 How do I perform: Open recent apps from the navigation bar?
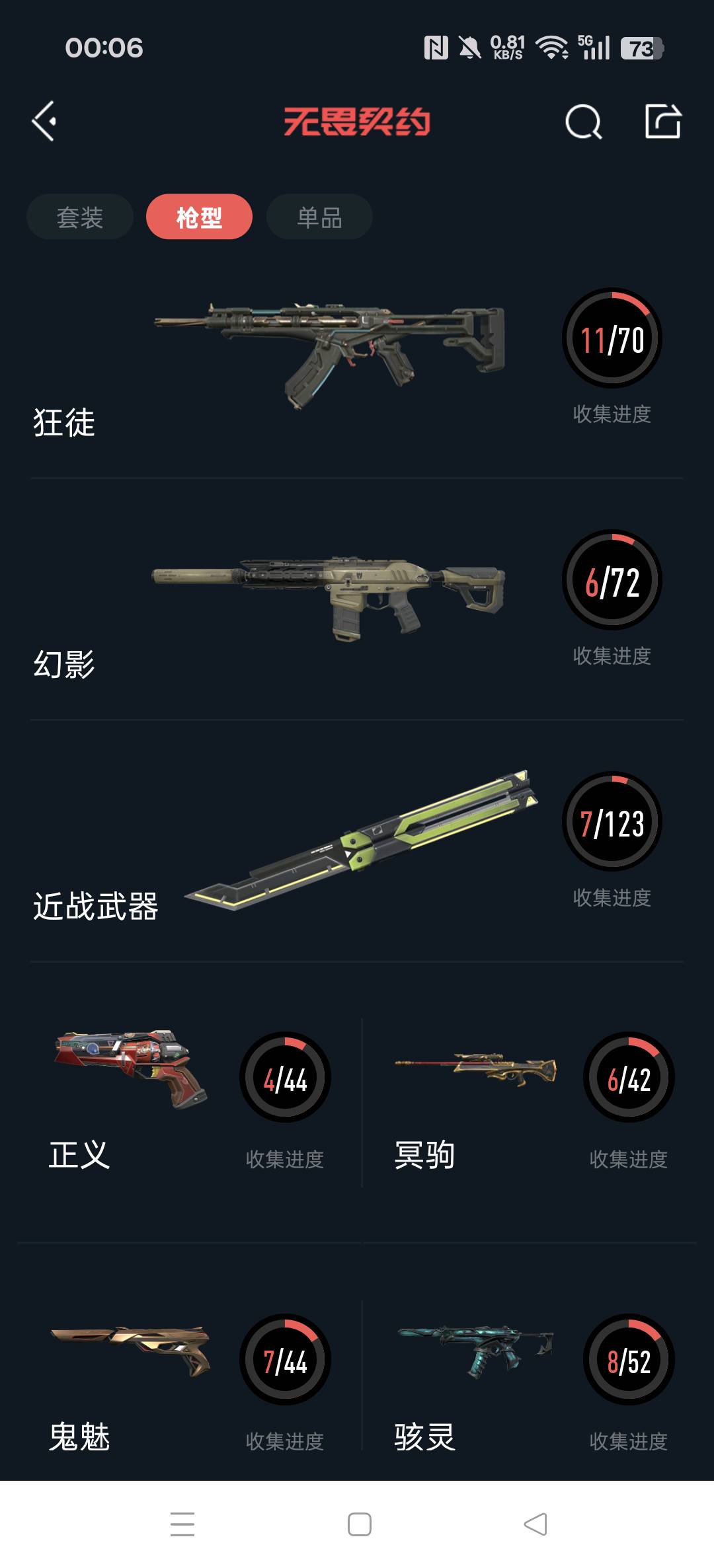pos(182,1524)
